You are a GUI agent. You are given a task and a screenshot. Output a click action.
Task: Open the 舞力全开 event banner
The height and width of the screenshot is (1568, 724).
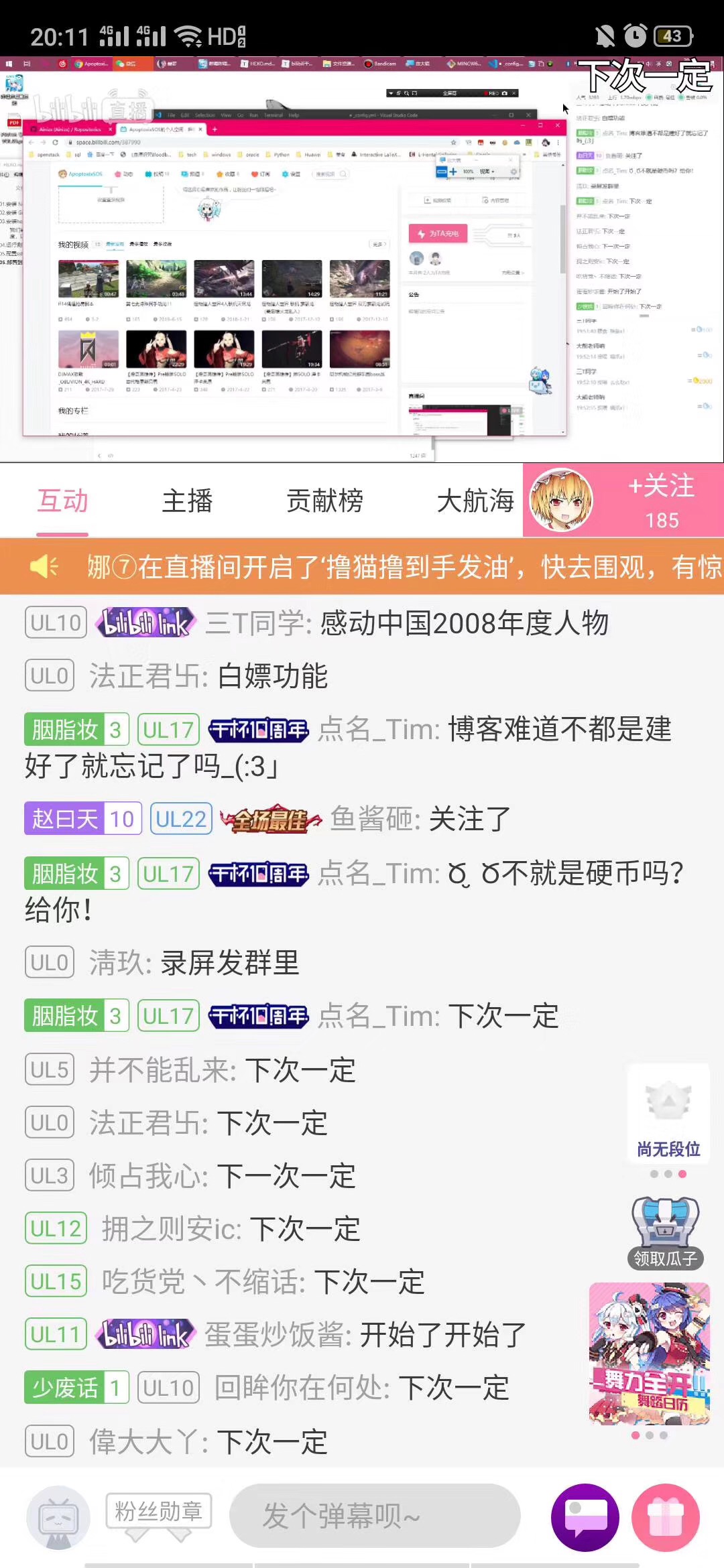[x=649, y=1354]
